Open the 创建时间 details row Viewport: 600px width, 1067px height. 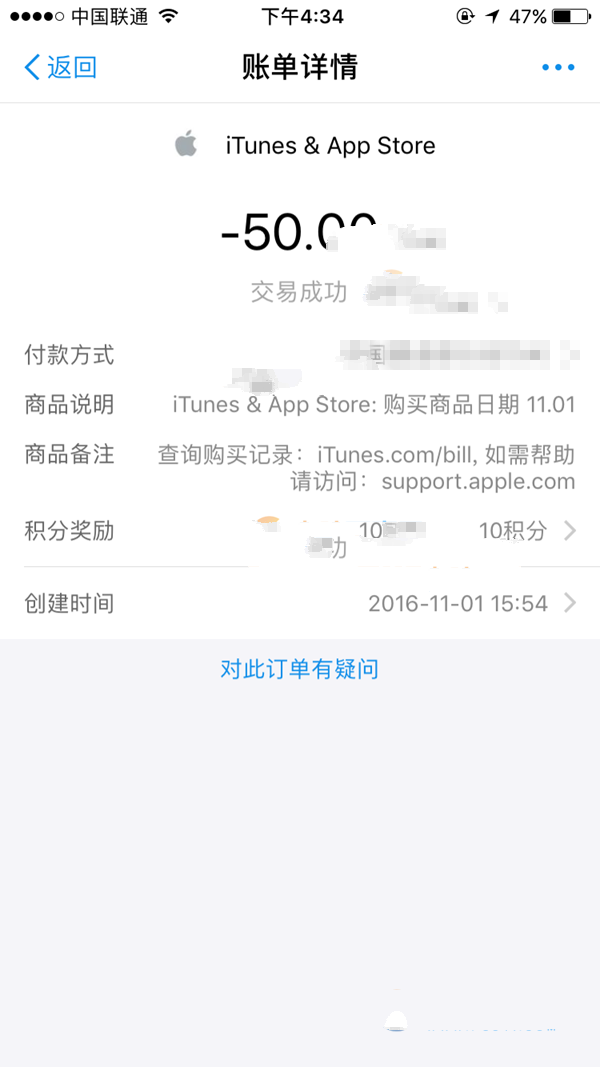(x=300, y=603)
